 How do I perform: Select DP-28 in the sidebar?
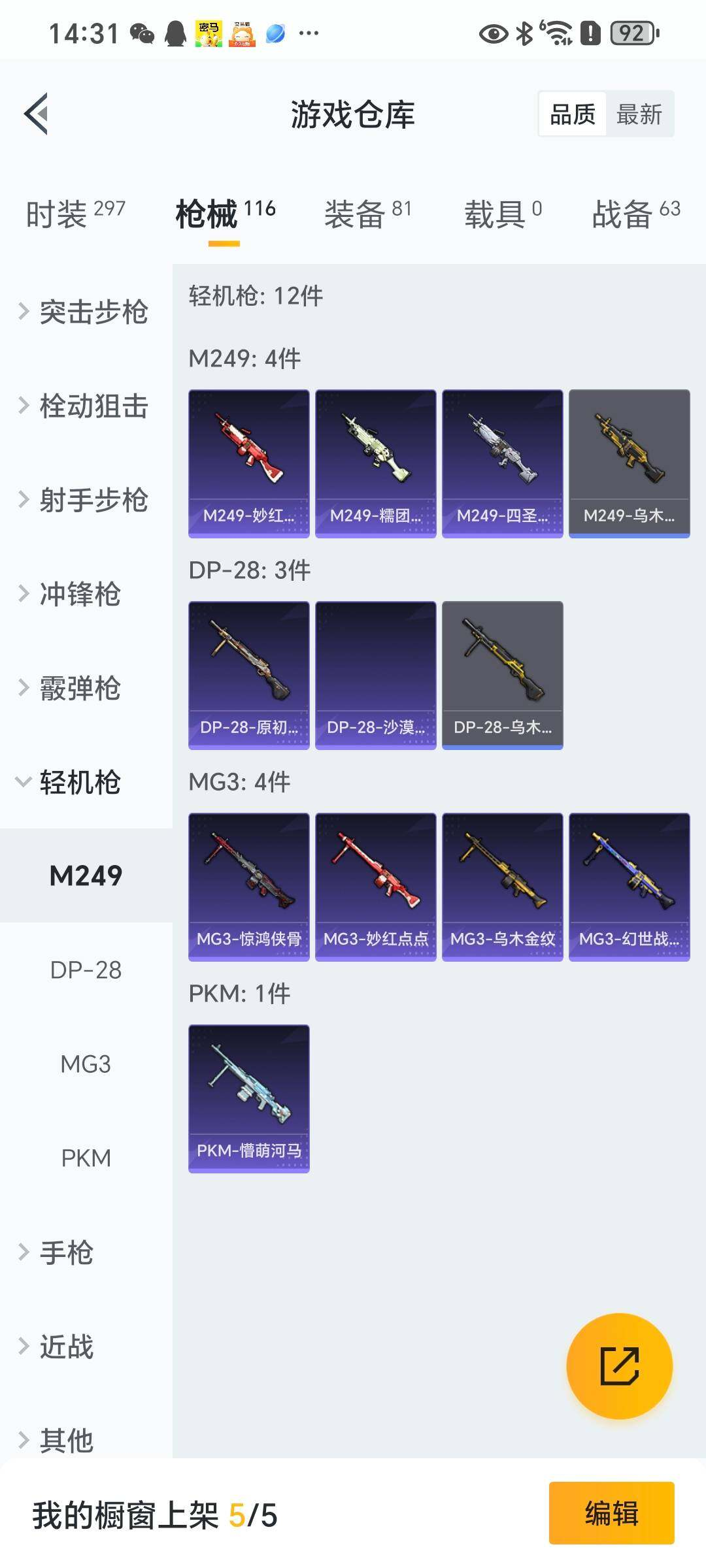[x=86, y=970]
